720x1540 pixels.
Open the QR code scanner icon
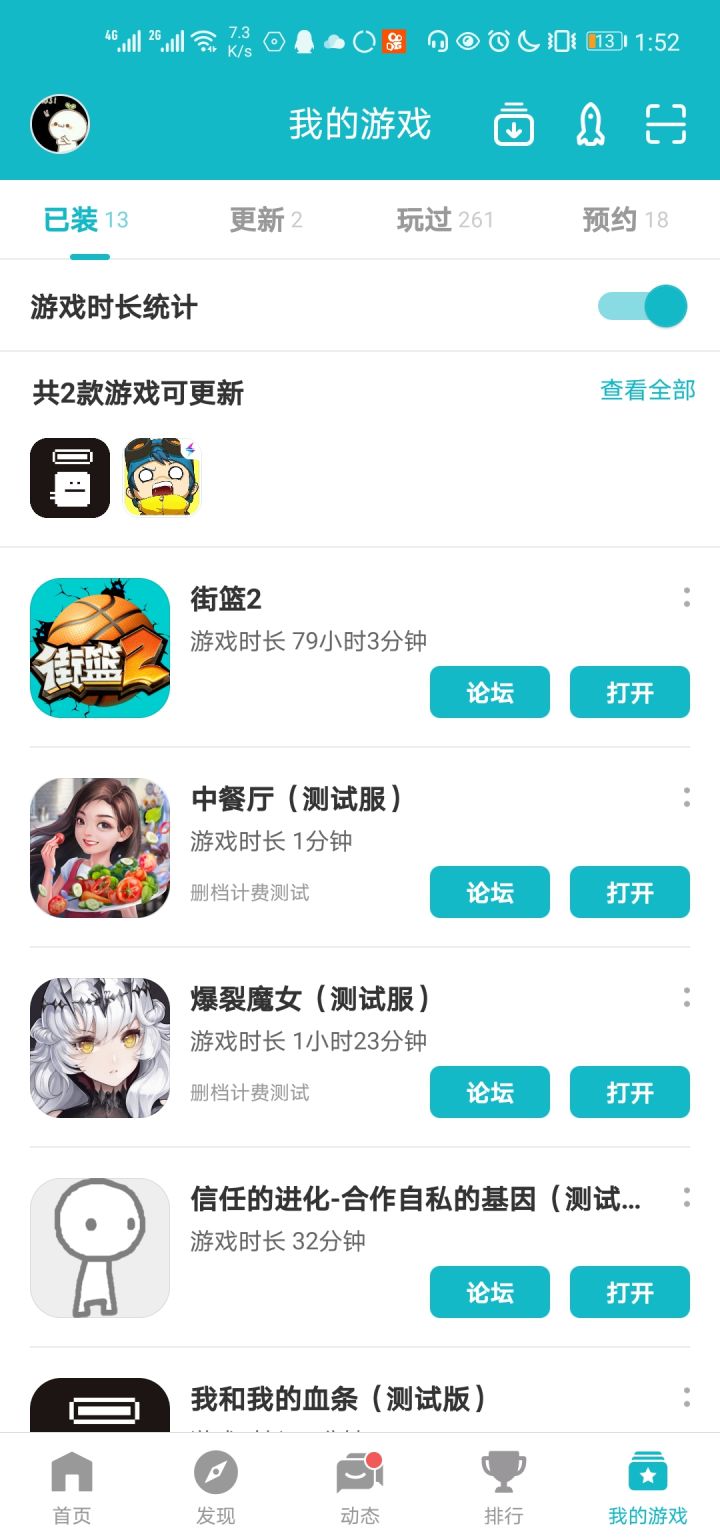click(x=663, y=124)
